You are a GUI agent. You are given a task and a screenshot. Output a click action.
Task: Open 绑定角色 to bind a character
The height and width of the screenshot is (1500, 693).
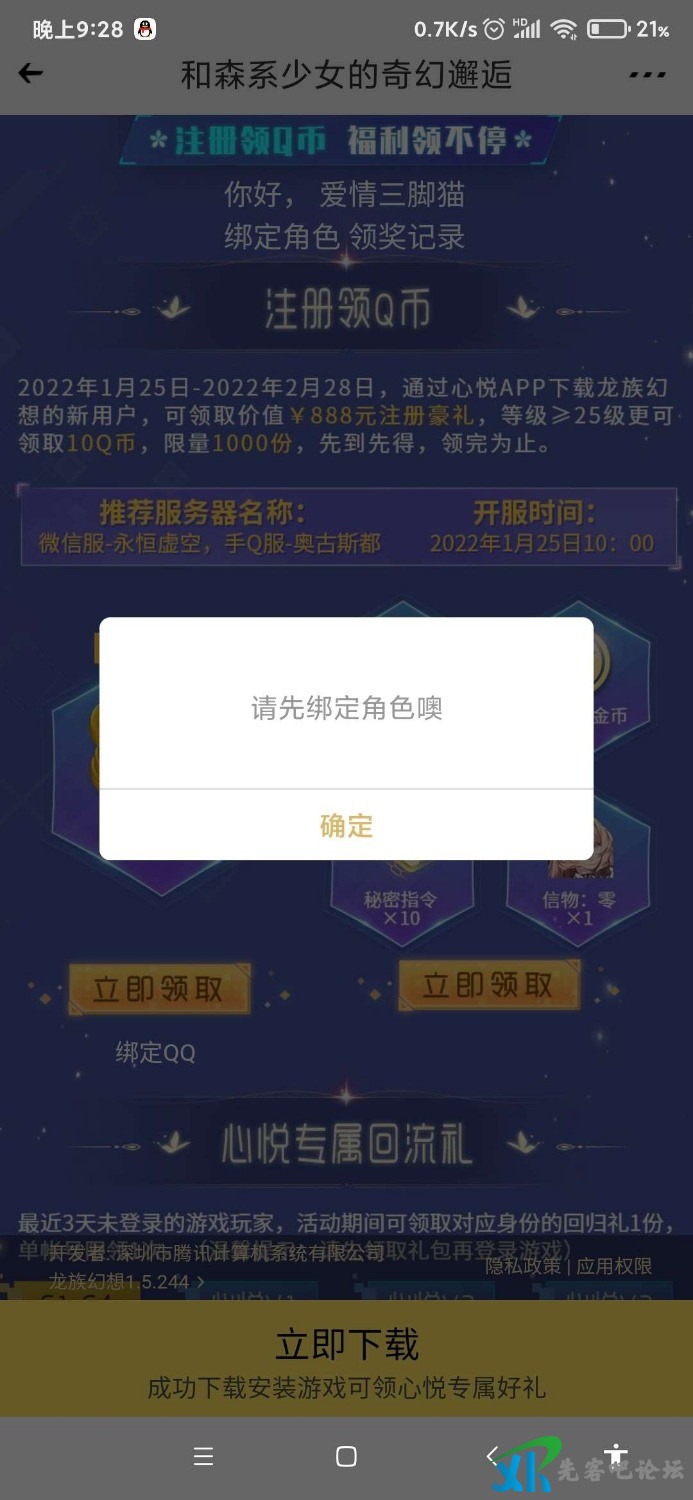(282, 237)
